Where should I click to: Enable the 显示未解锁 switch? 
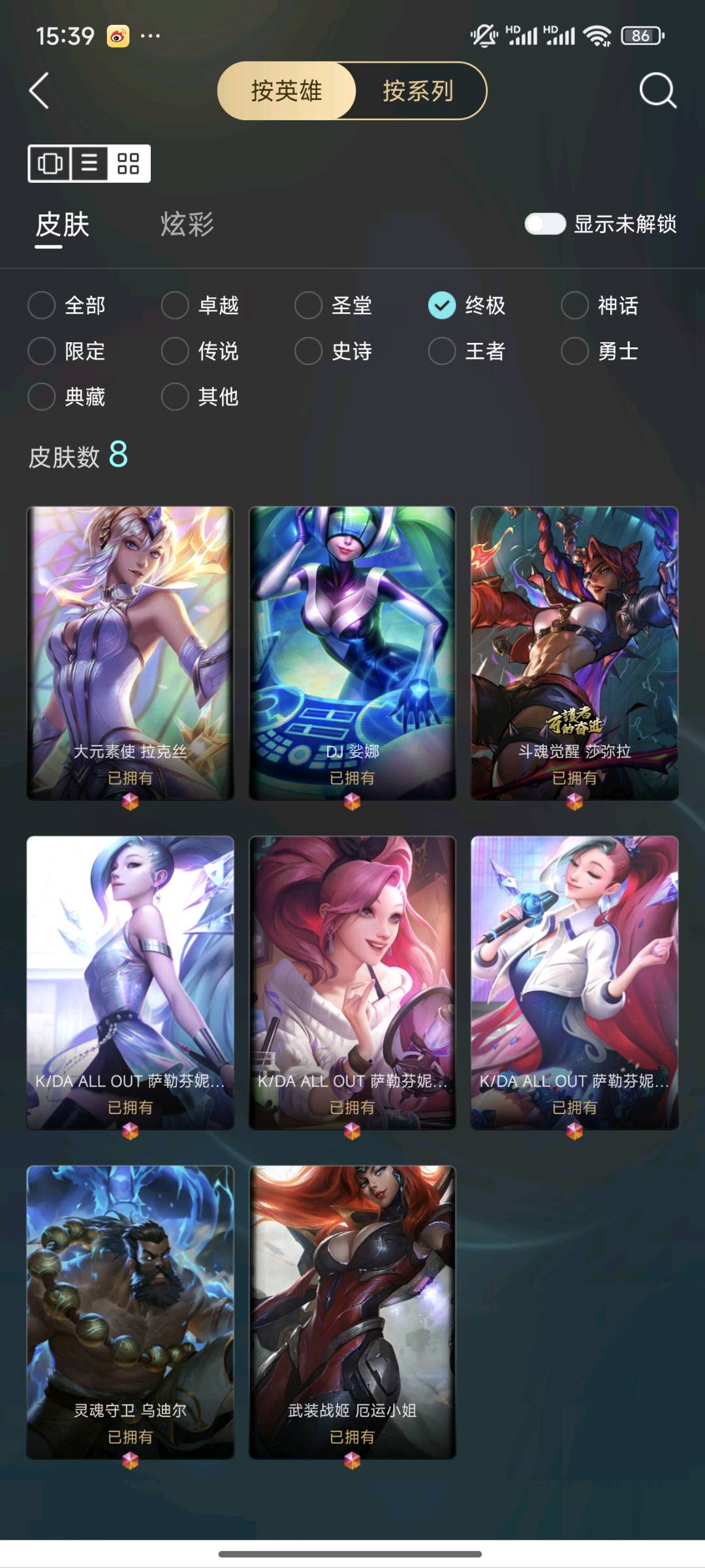click(545, 224)
